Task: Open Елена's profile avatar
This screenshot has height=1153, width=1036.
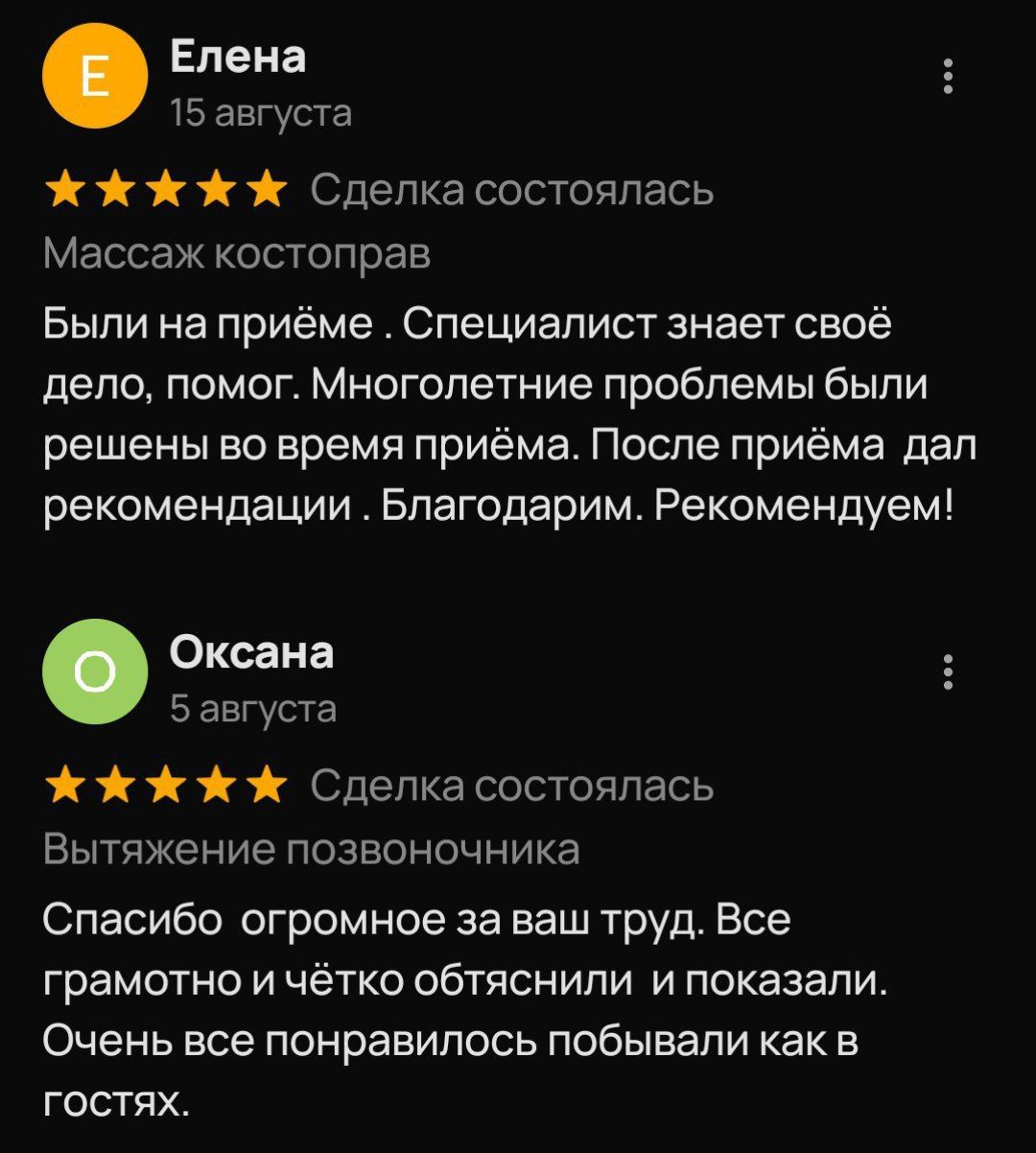Action: point(95,77)
